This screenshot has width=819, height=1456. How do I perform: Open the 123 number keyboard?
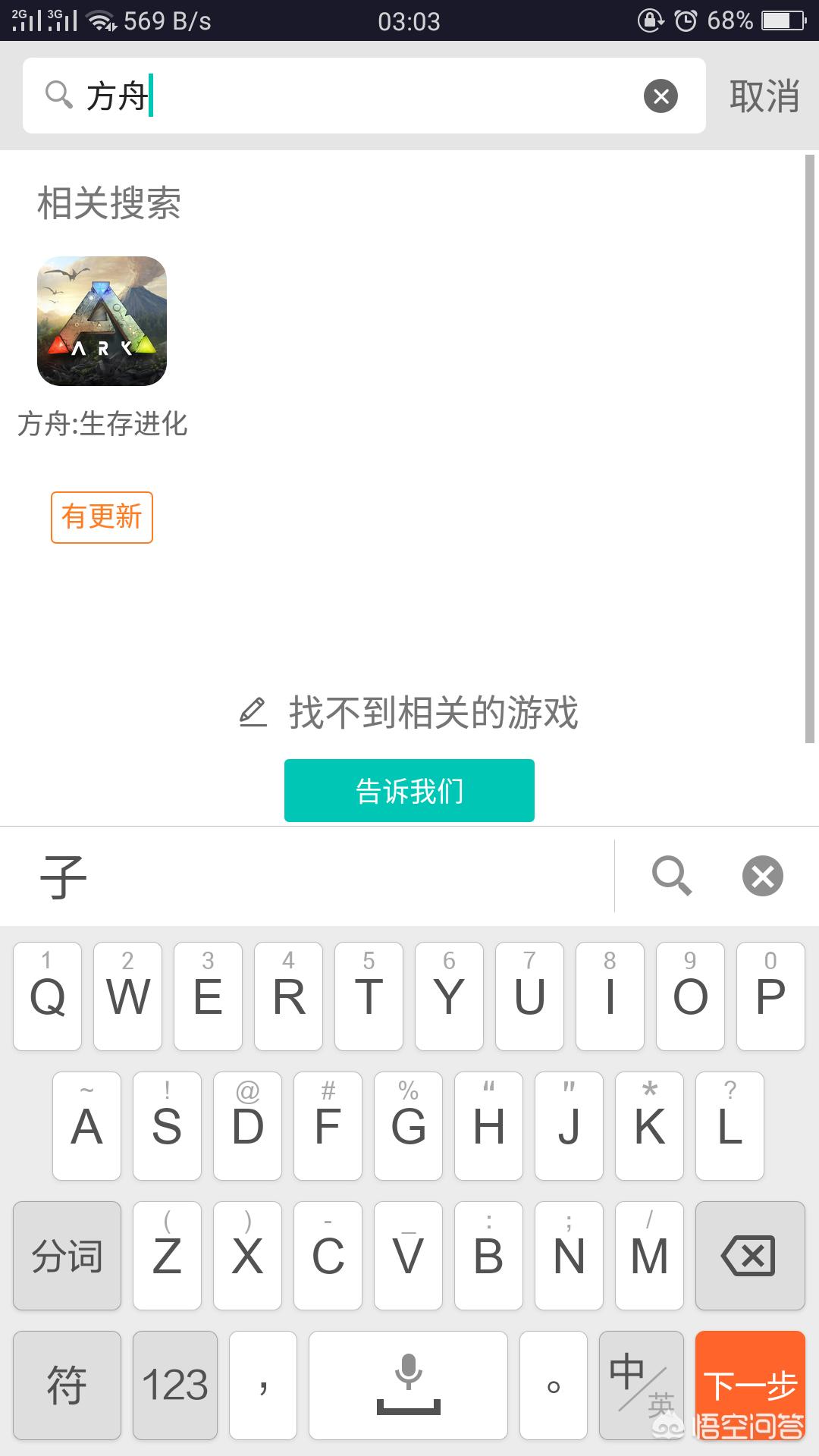point(174,1385)
